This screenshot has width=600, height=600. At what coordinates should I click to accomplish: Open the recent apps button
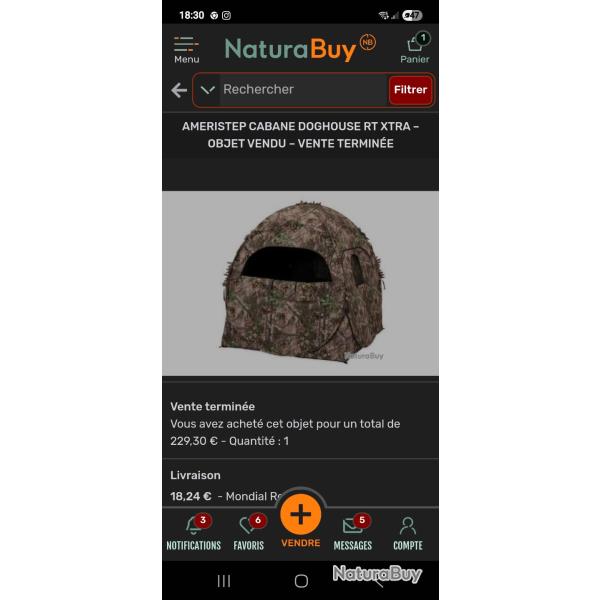pyautogui.click(x=224, y=581)
